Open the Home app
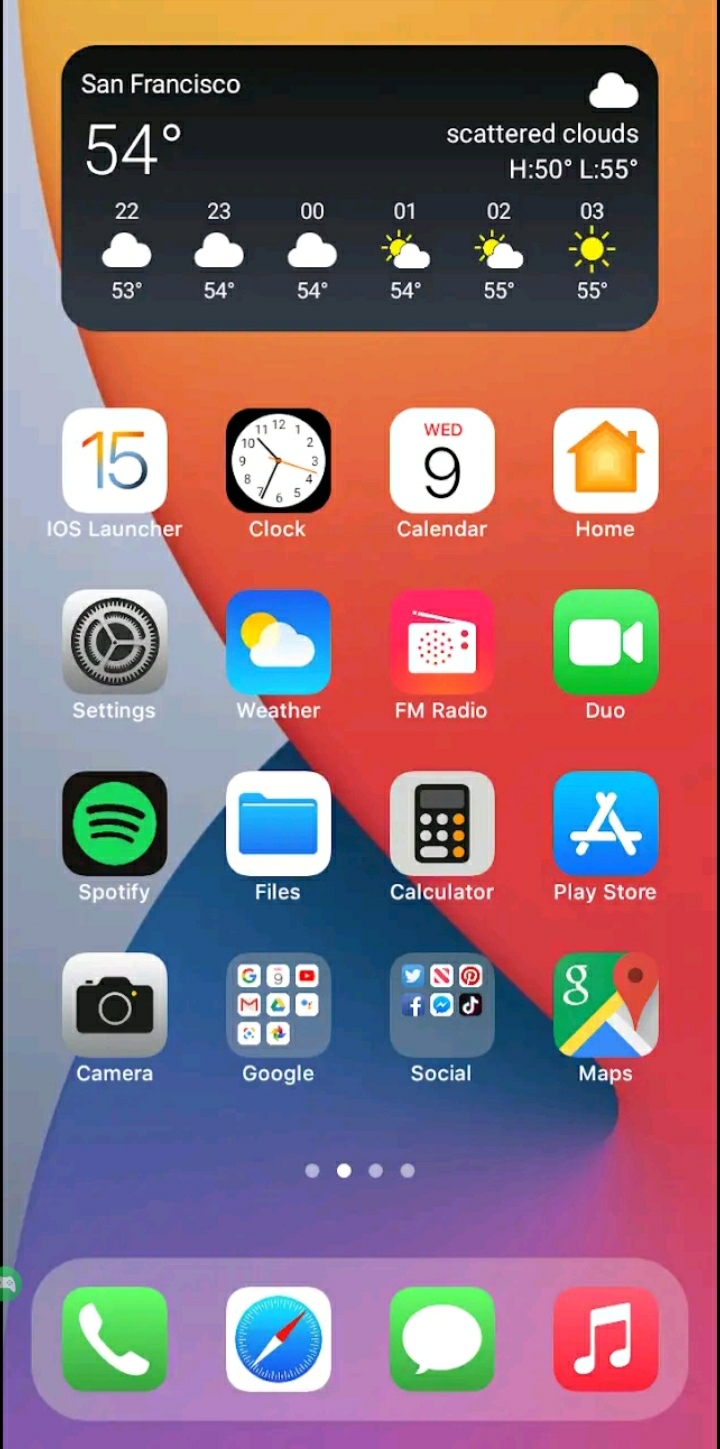720x1449 pixels. click(x=605, y=460)
